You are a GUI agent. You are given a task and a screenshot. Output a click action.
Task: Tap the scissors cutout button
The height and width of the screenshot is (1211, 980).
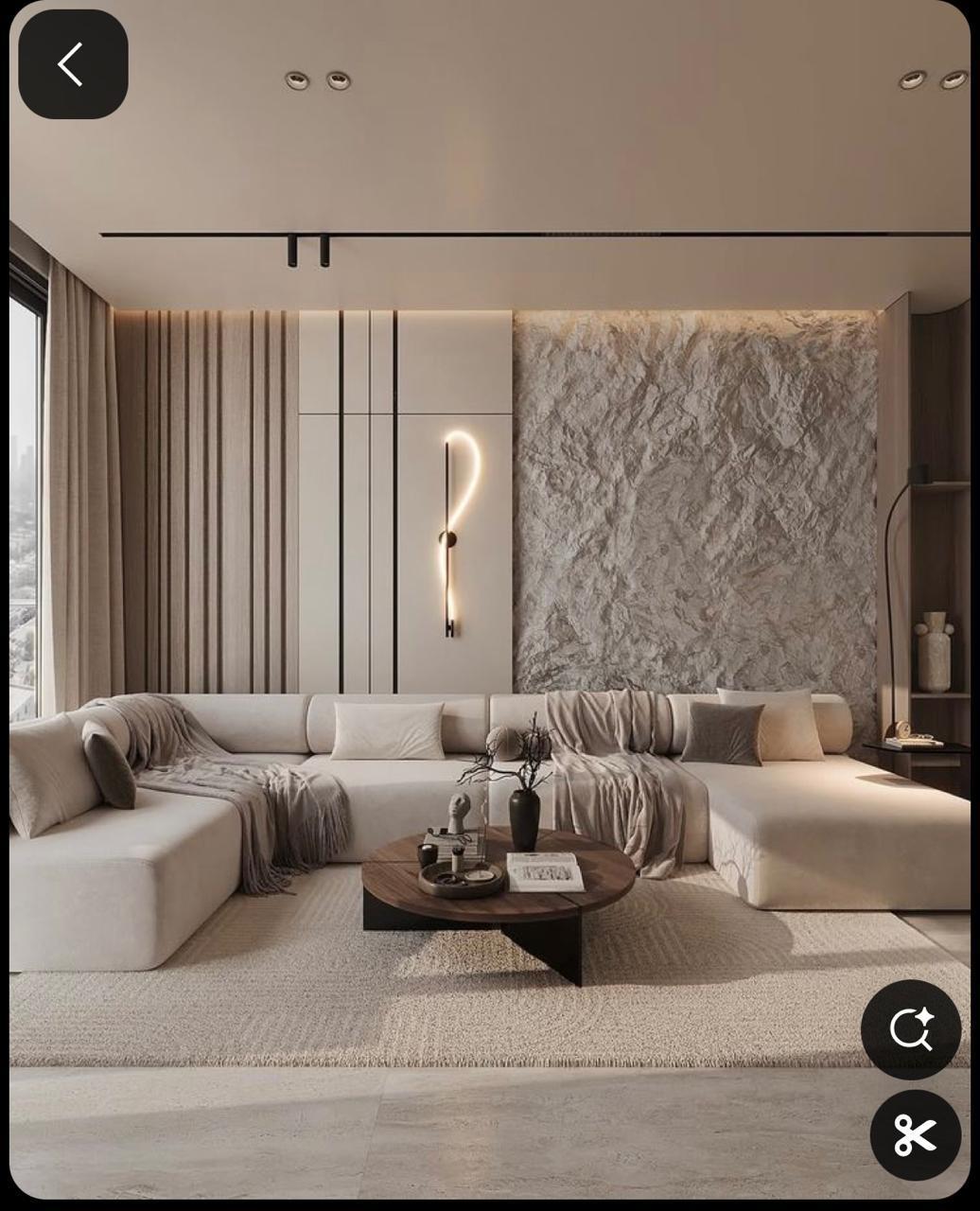(x=915, y=1135)
